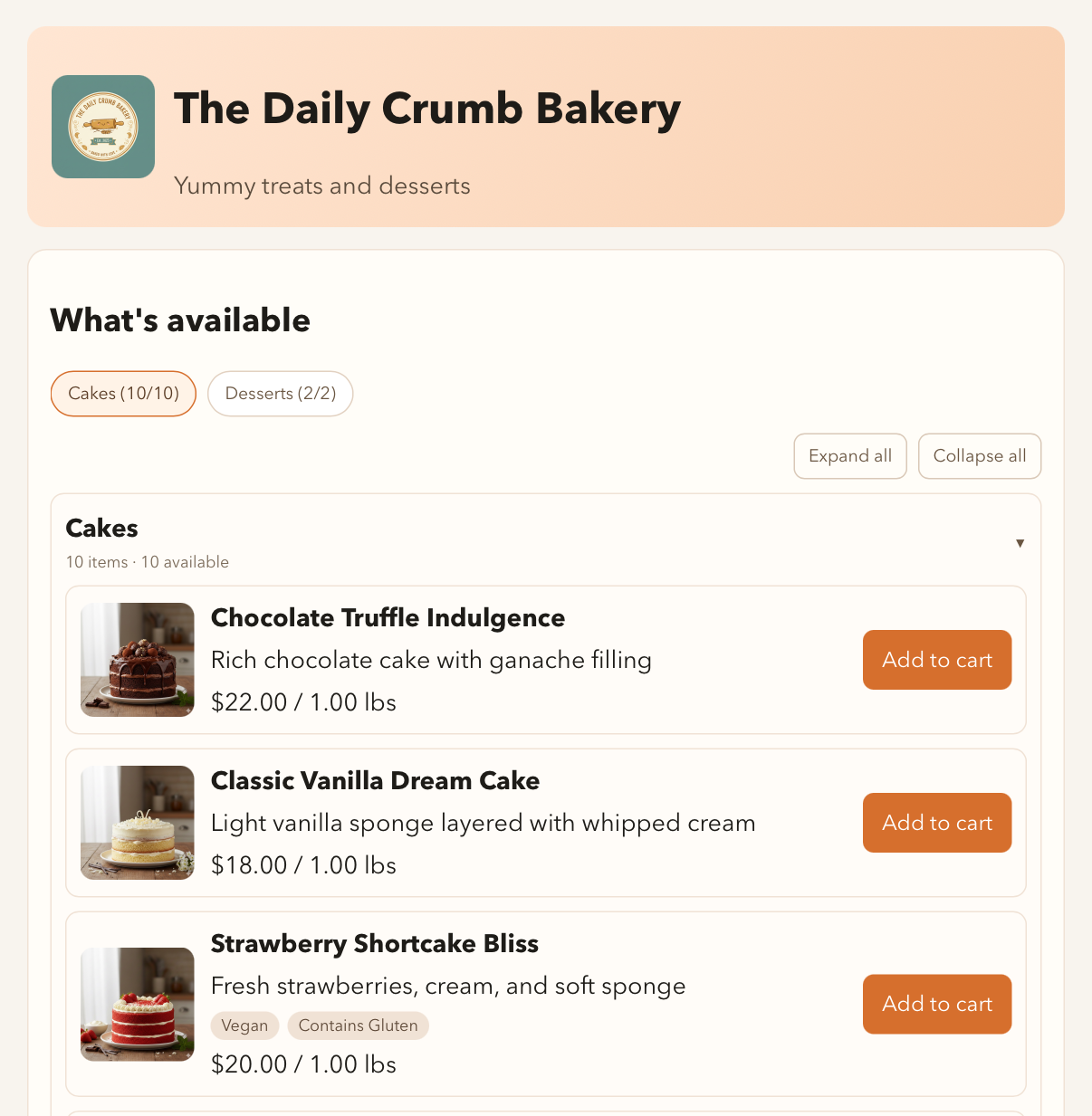Tap the Expand all button

click(x=849, y=456)
